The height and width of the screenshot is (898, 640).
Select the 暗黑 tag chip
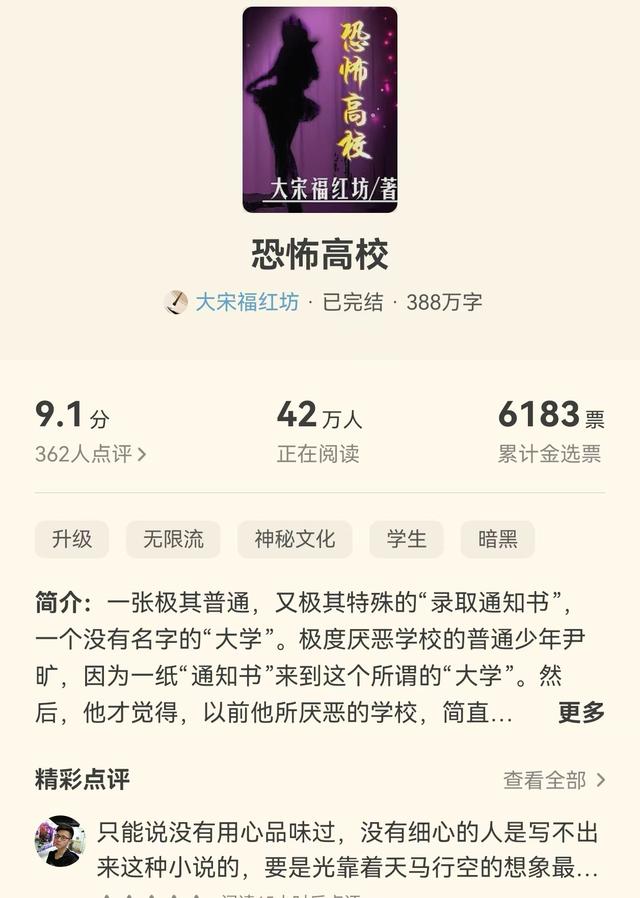click(497, 539)
